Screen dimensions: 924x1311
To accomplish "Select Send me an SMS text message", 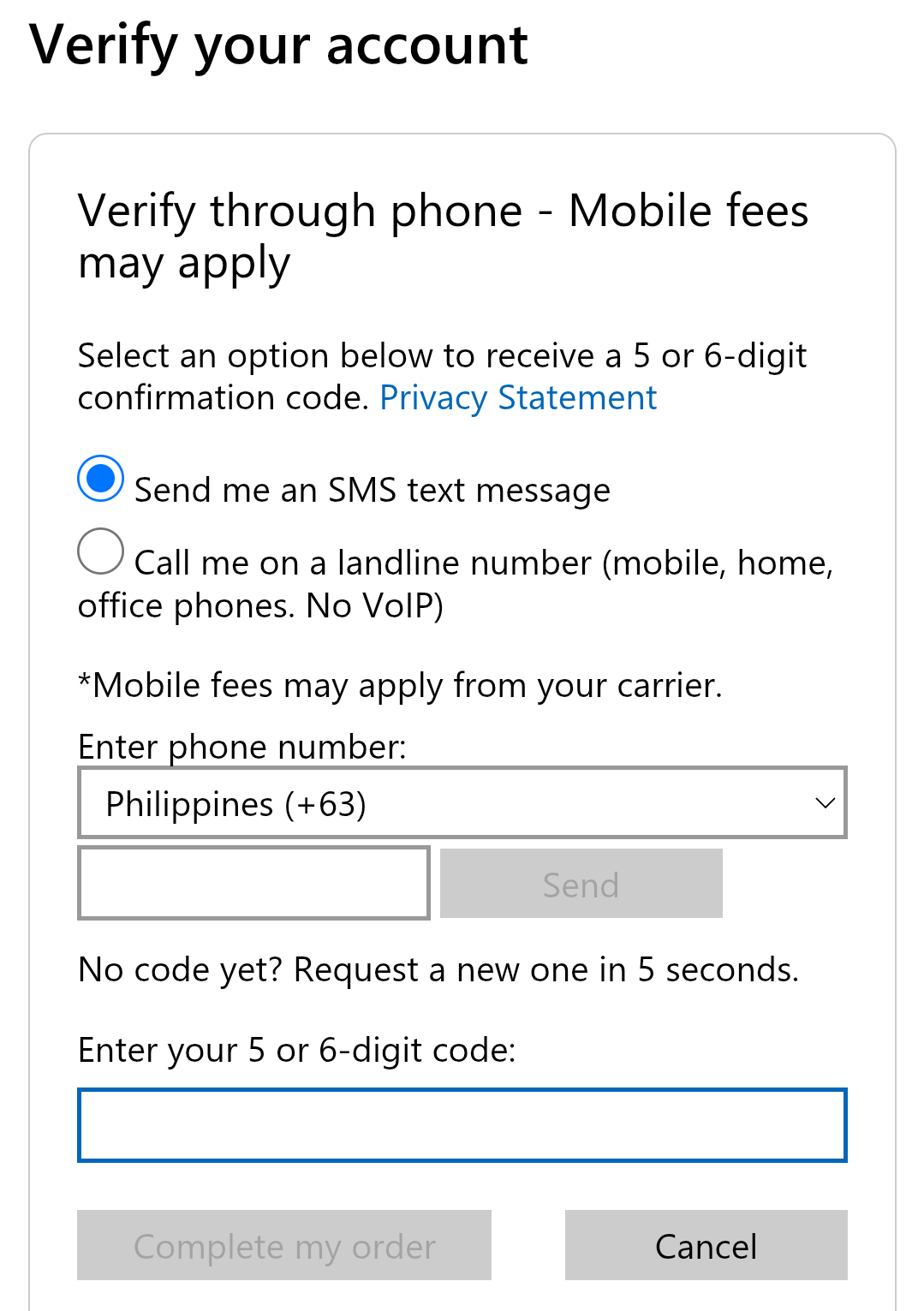I will coord(101,479).
